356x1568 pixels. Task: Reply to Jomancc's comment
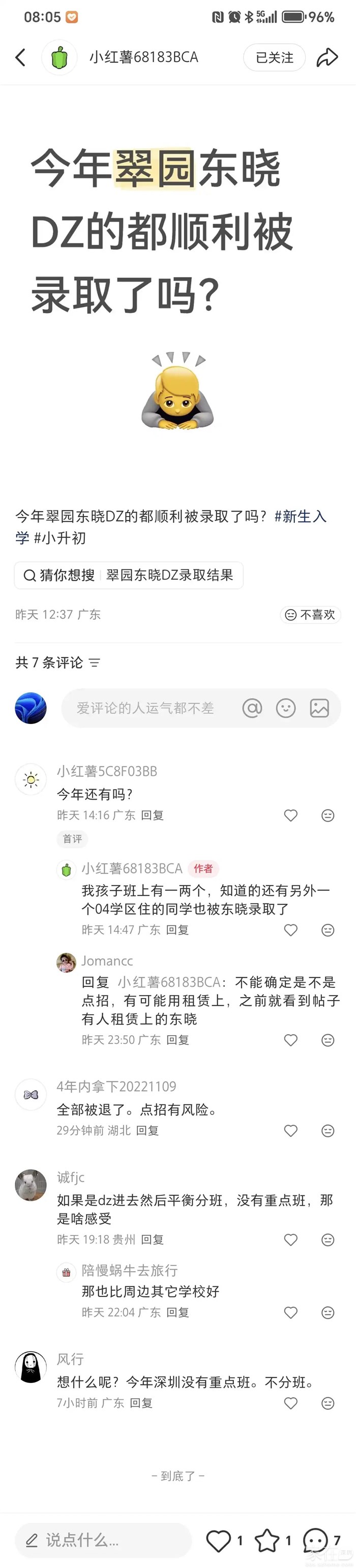tap(177, 1040)
